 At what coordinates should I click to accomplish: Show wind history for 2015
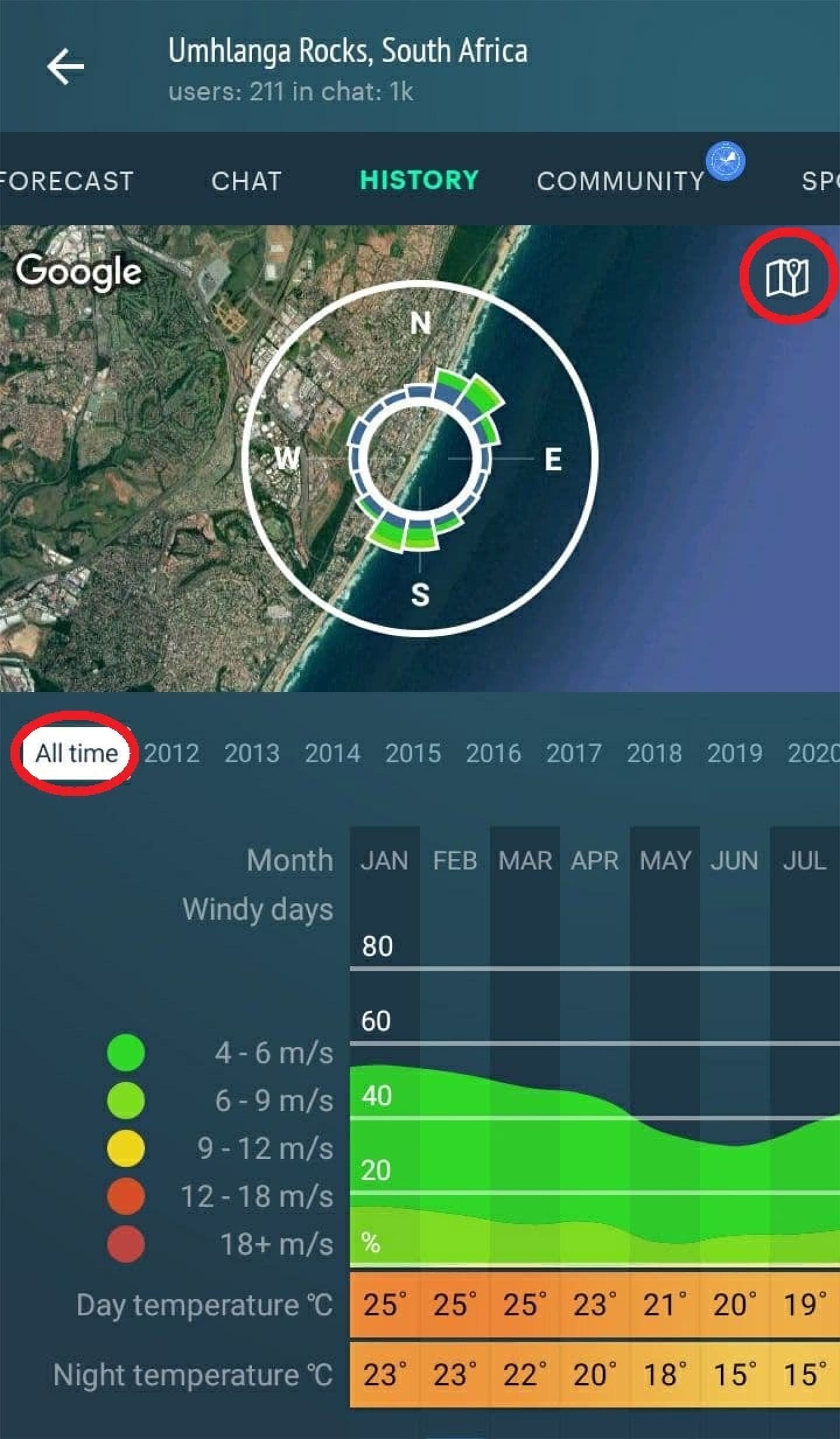tap(413, 753)
